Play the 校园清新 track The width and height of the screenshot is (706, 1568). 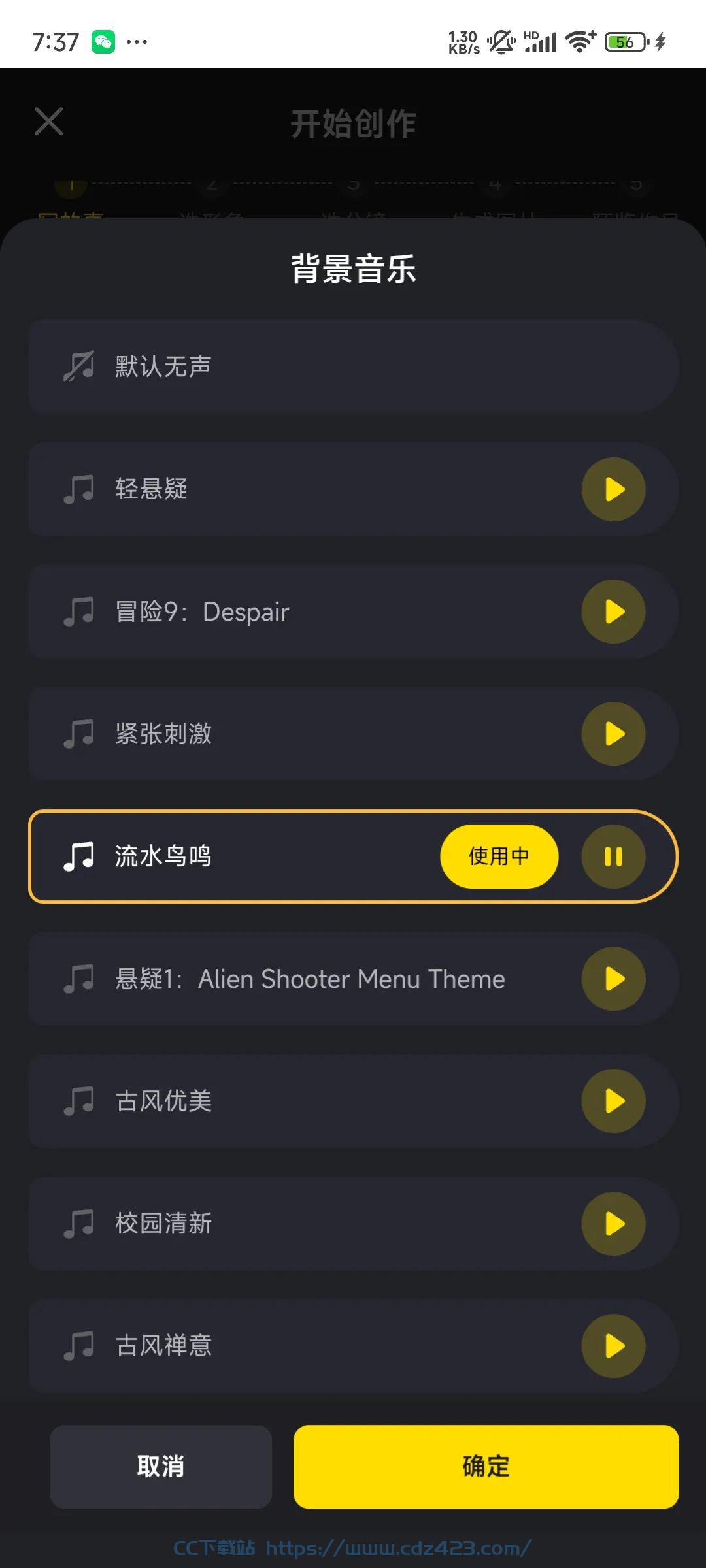[x=613, y=1224]
